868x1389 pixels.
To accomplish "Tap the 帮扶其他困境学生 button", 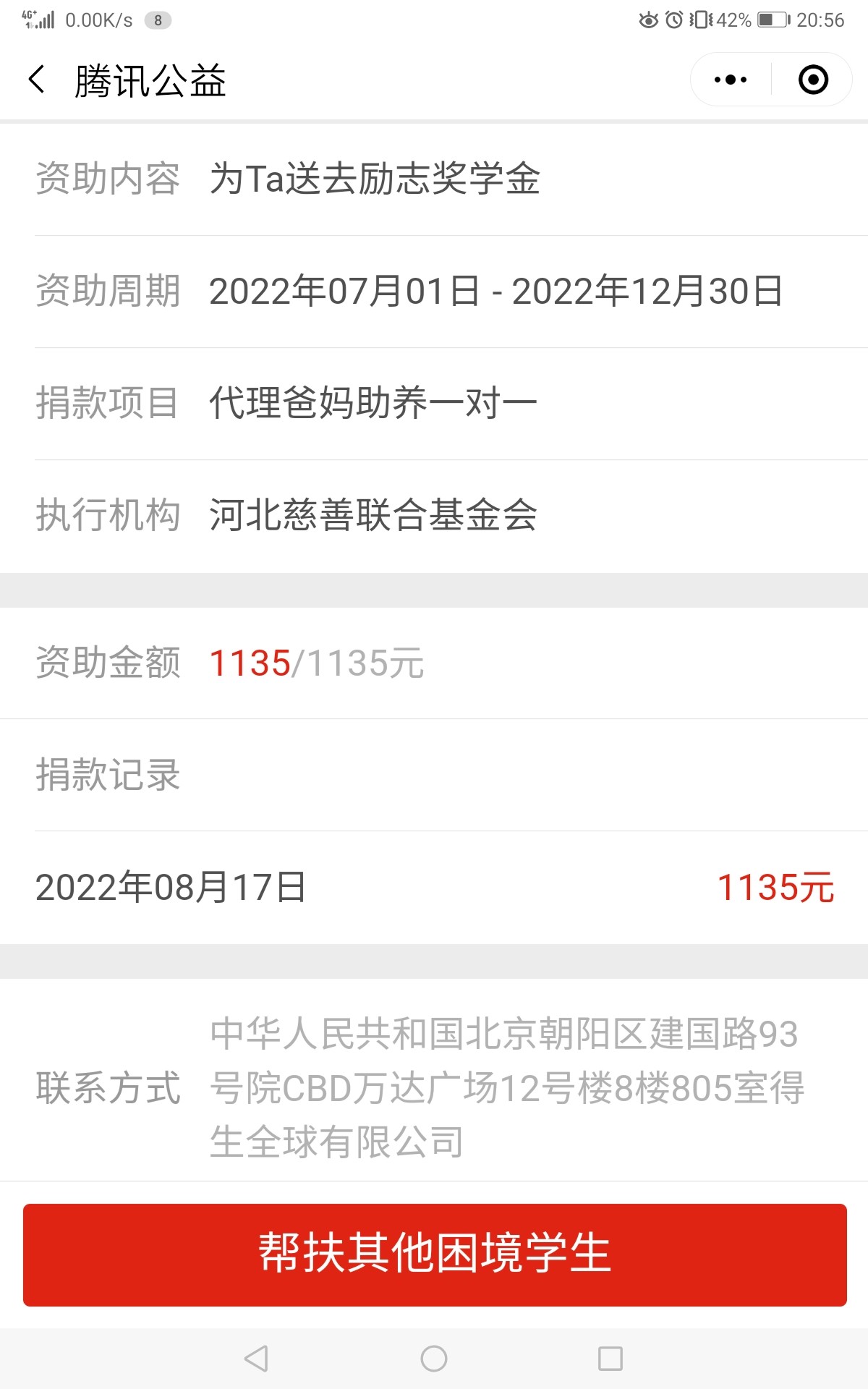I will 435,1254.
